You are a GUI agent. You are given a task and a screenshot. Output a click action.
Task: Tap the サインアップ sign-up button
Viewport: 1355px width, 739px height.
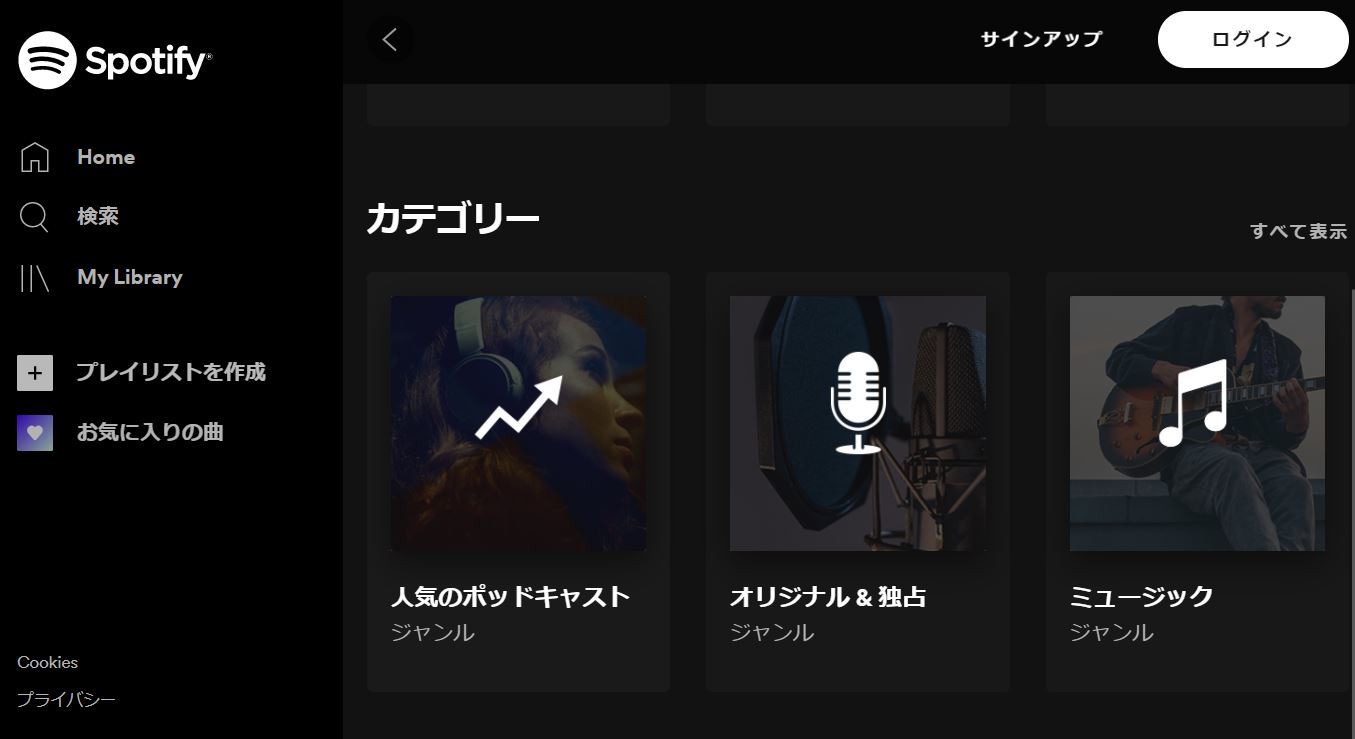pos(1041,40)
